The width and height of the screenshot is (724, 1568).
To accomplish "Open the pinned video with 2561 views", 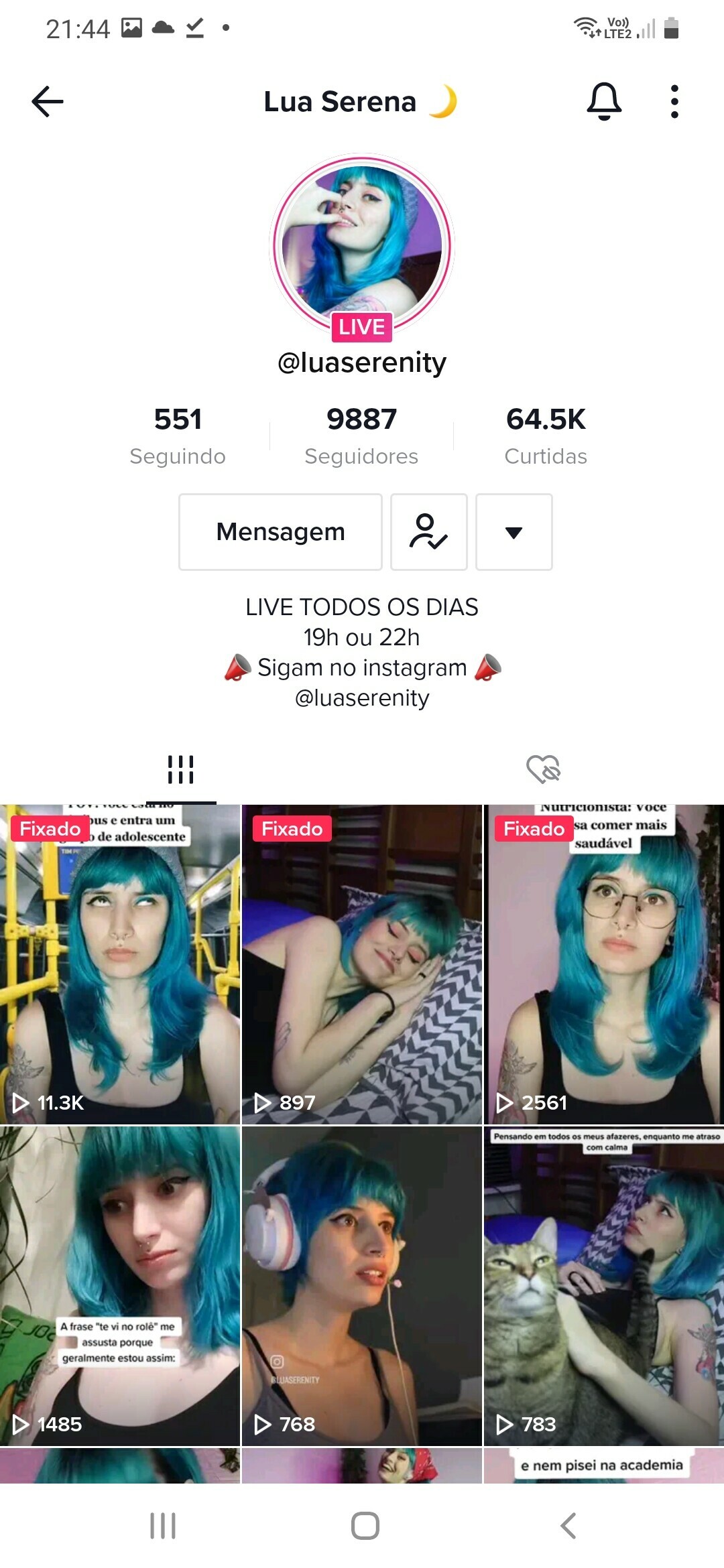I will pos(603,965).
